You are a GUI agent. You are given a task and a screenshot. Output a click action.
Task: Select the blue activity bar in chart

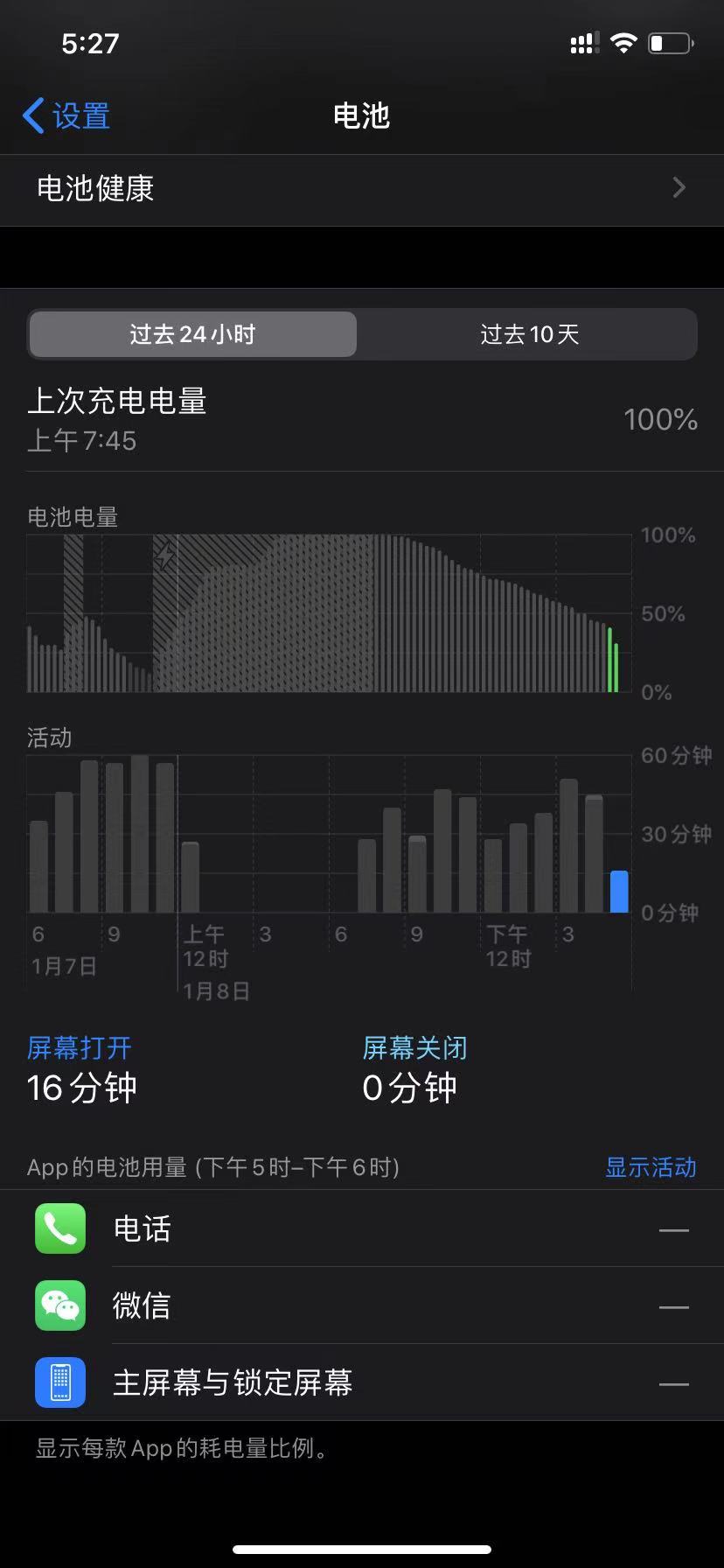pyautogui.click(x=619, y=892)
